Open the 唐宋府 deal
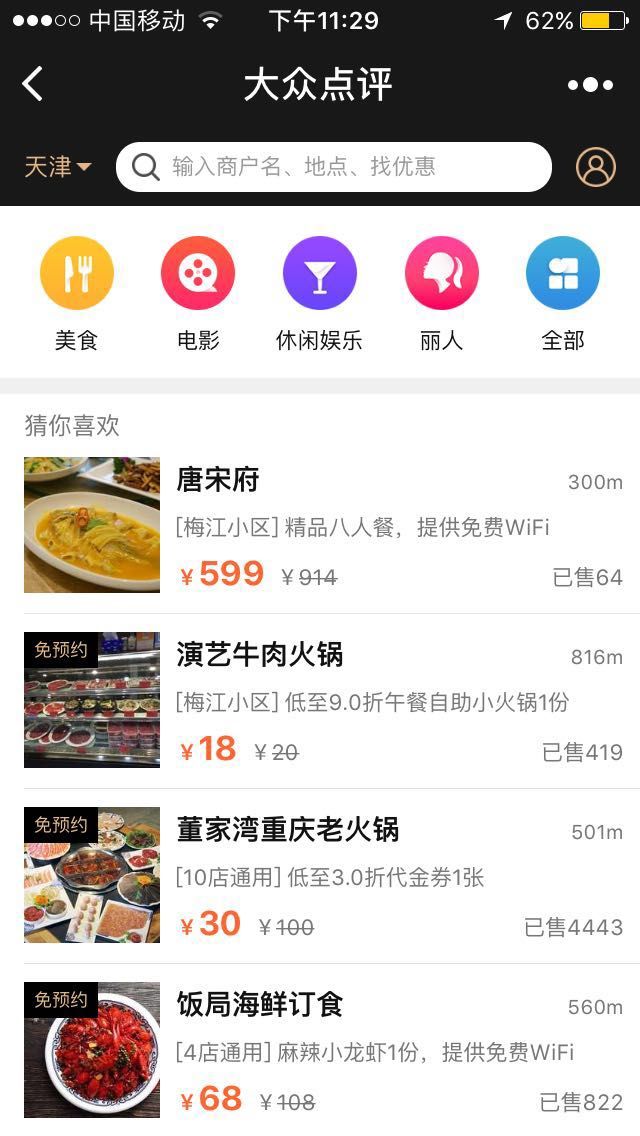The image size is (640, 1136). point(320,525)
